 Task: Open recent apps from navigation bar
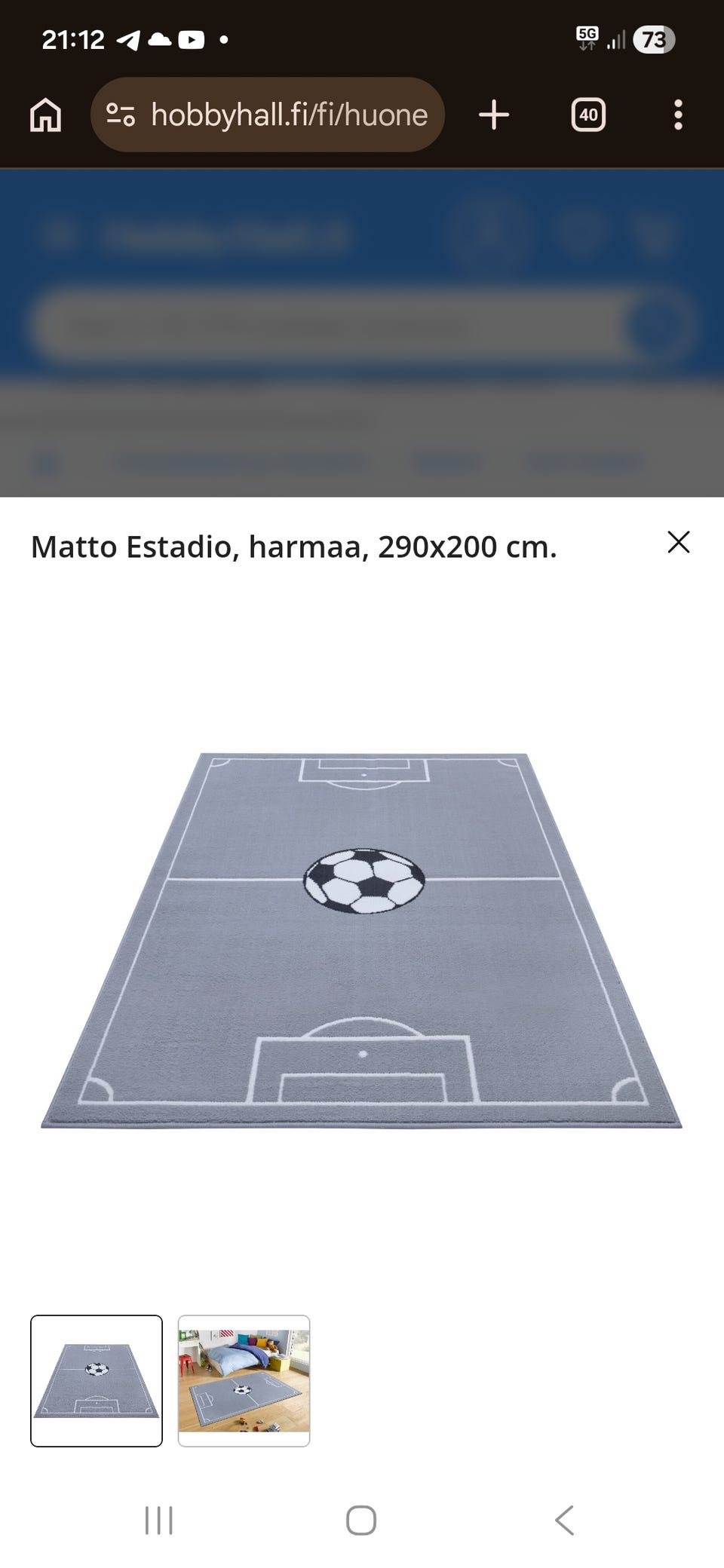point(158,1520)
